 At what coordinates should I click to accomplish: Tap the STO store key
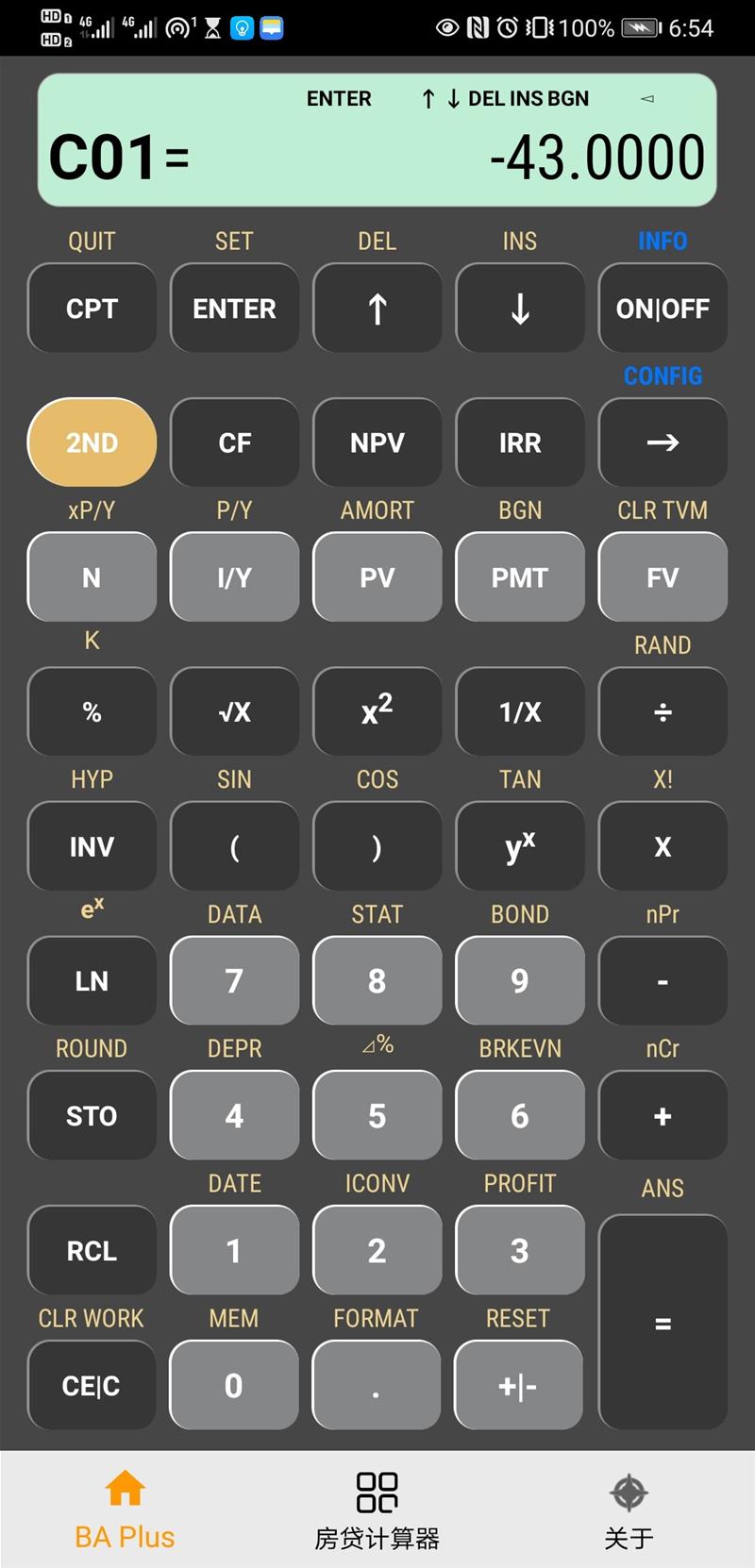[92, 1116]
